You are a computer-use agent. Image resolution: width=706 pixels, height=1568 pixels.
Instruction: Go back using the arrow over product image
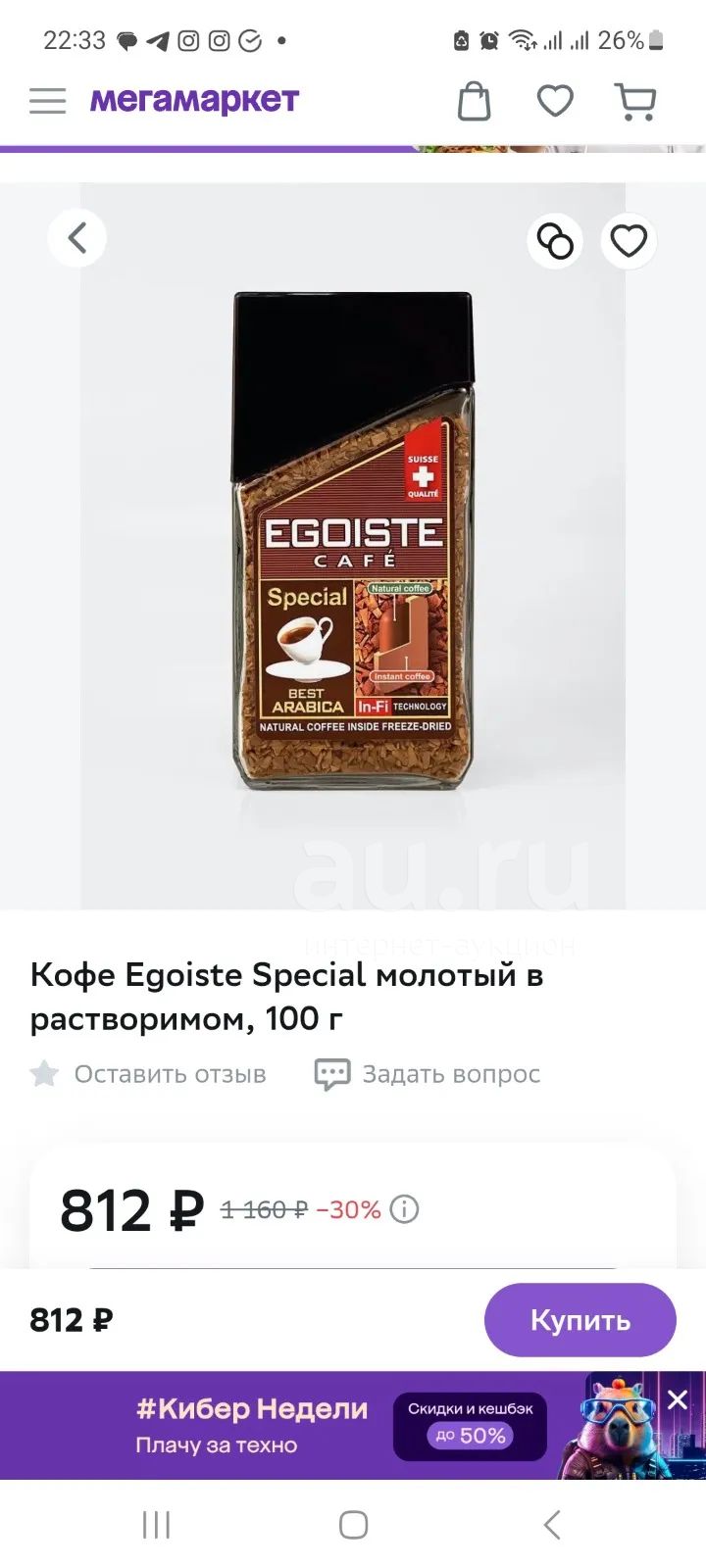click(77, 238)
